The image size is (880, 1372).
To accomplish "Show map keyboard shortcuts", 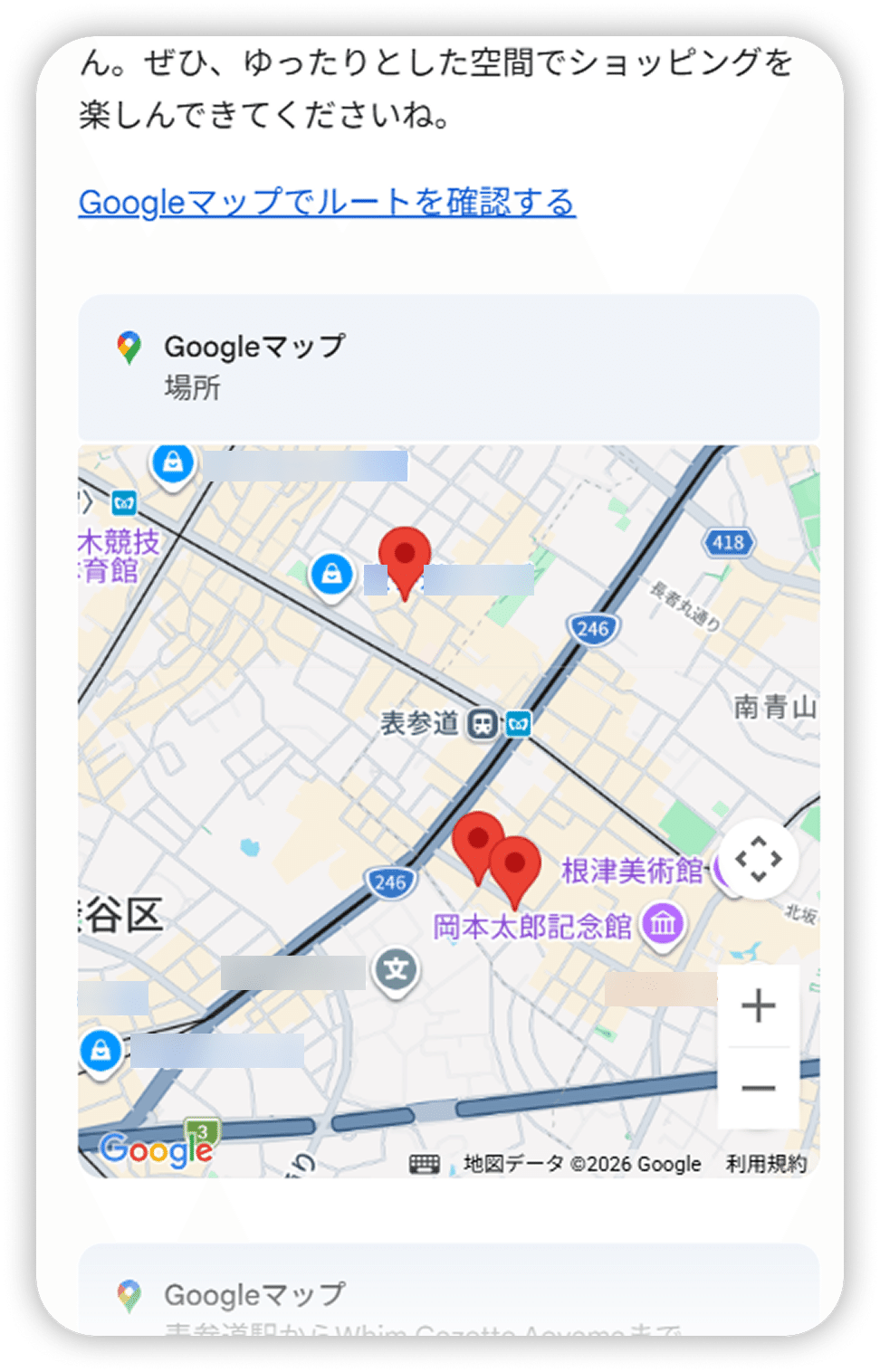I will [424, 1164].
